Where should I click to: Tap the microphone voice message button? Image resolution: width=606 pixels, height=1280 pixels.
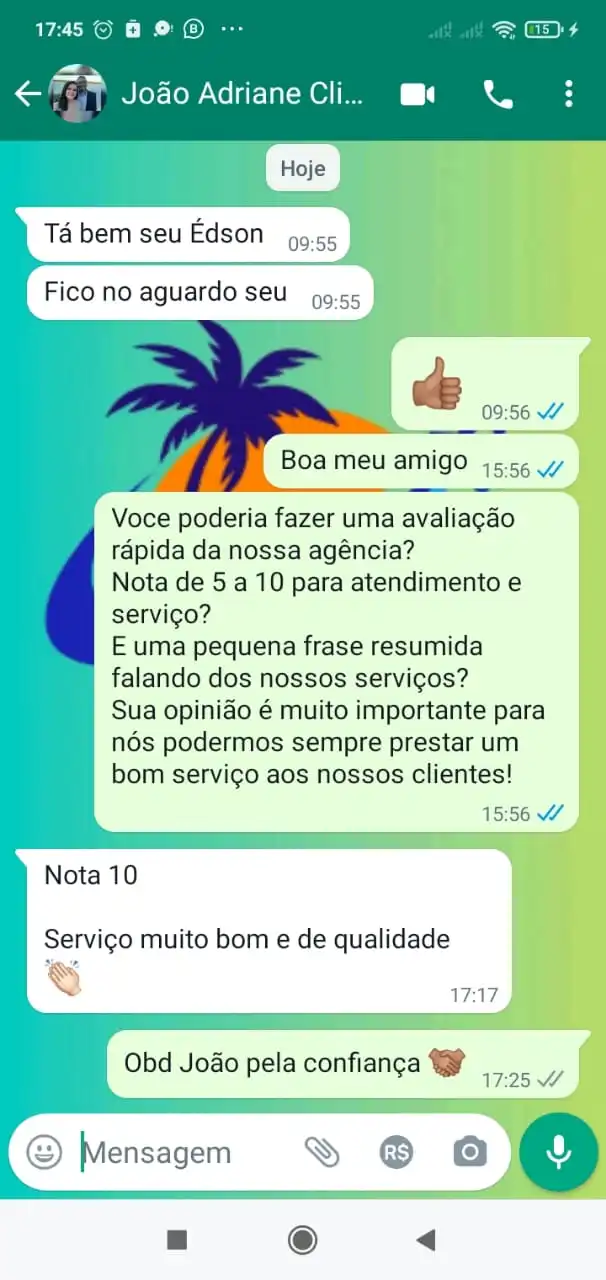558,1152
